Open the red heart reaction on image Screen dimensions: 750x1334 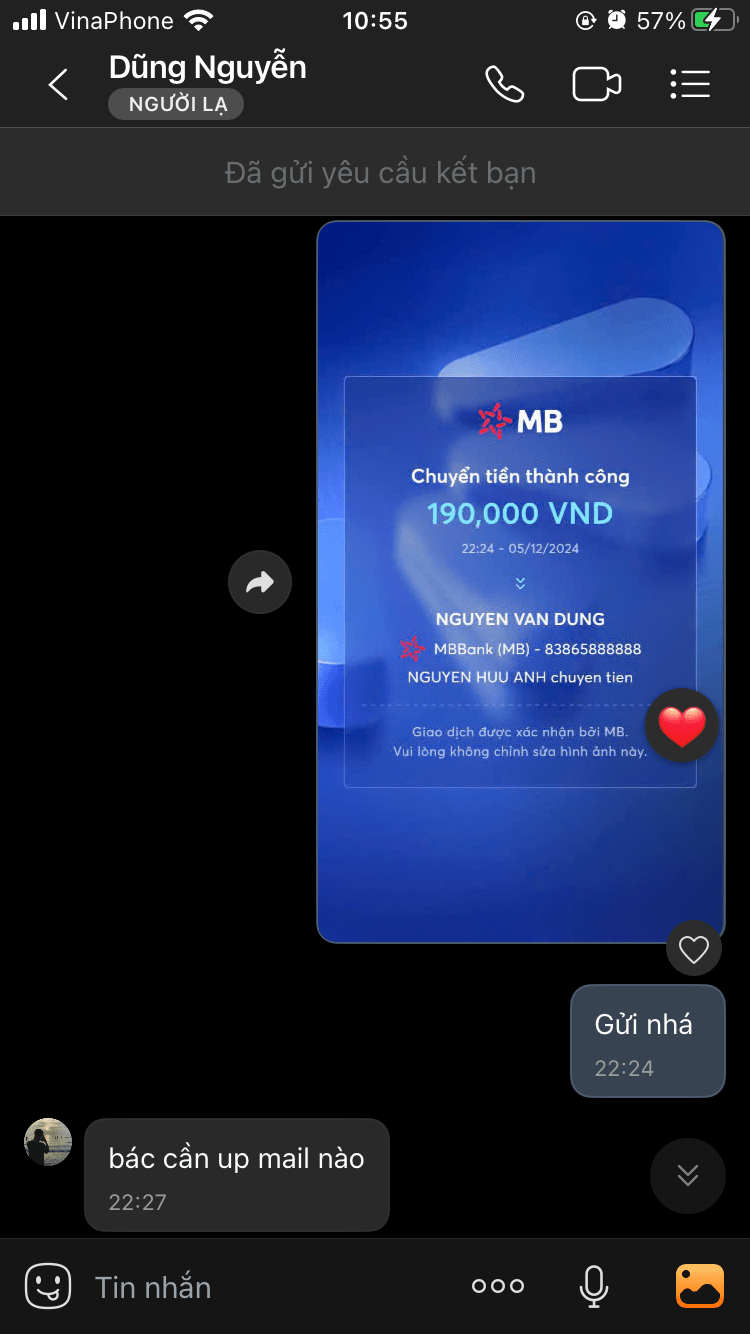(682, 726)
